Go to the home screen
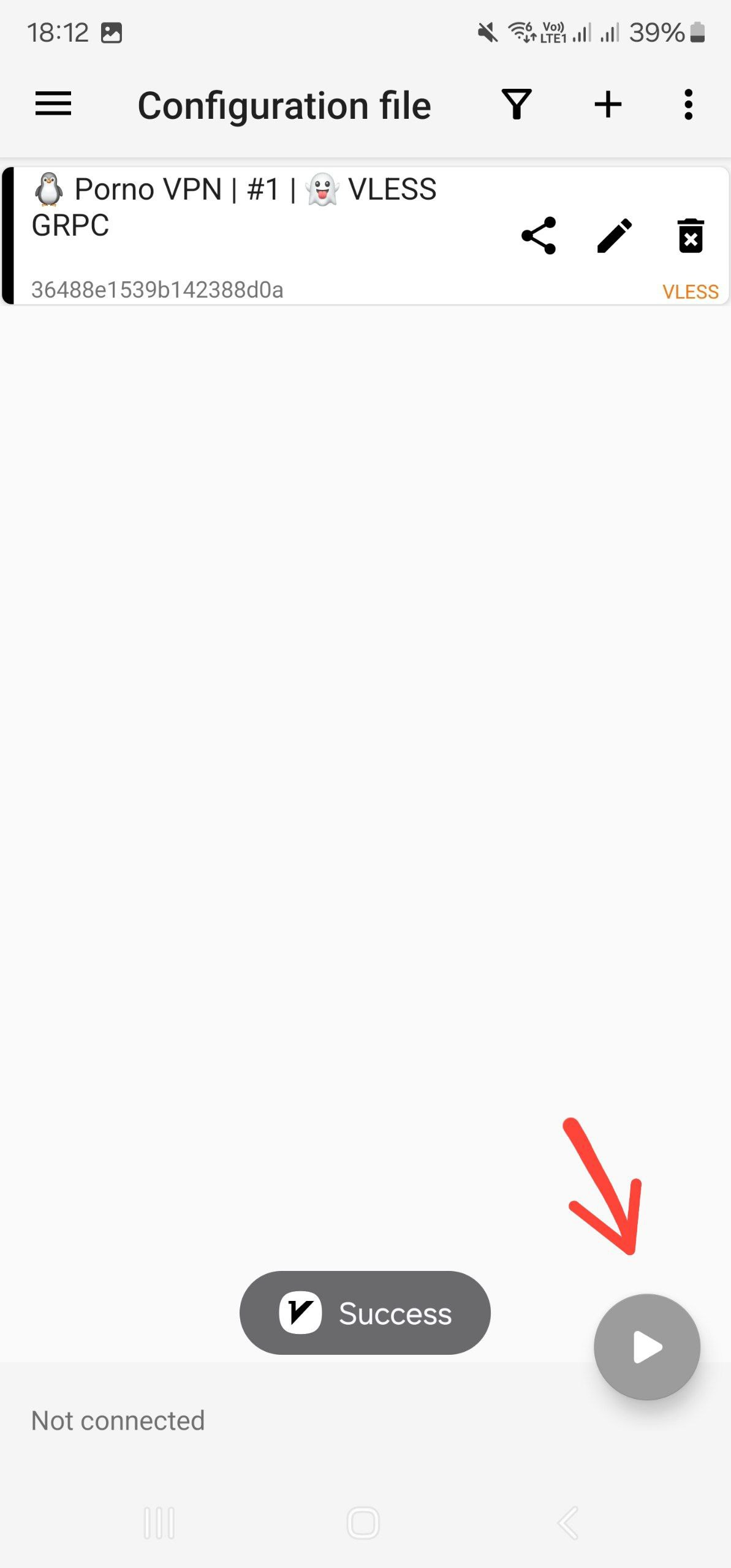The image size is (731, 1568). (x=363, y=1523)
